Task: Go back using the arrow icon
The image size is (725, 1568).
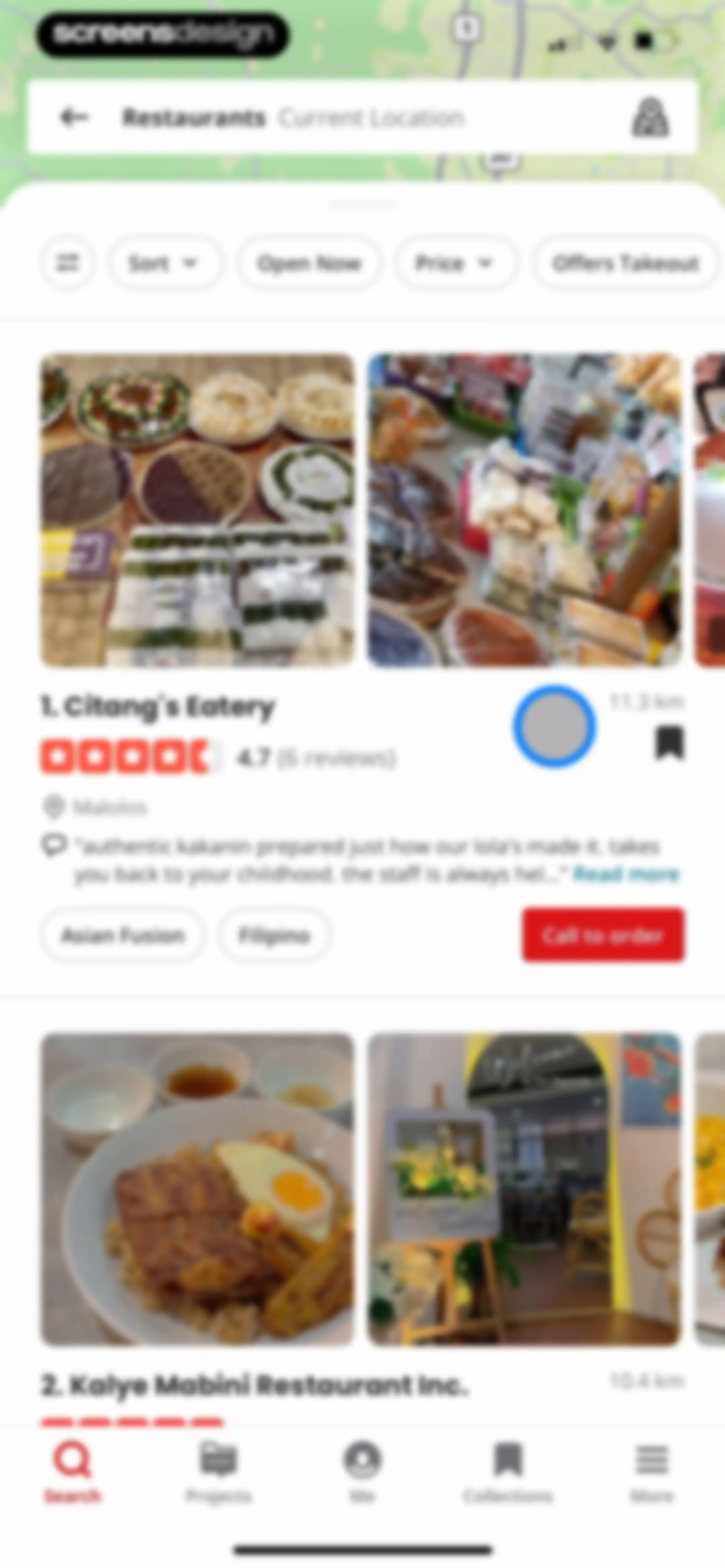Action: [x=74, y=117]
